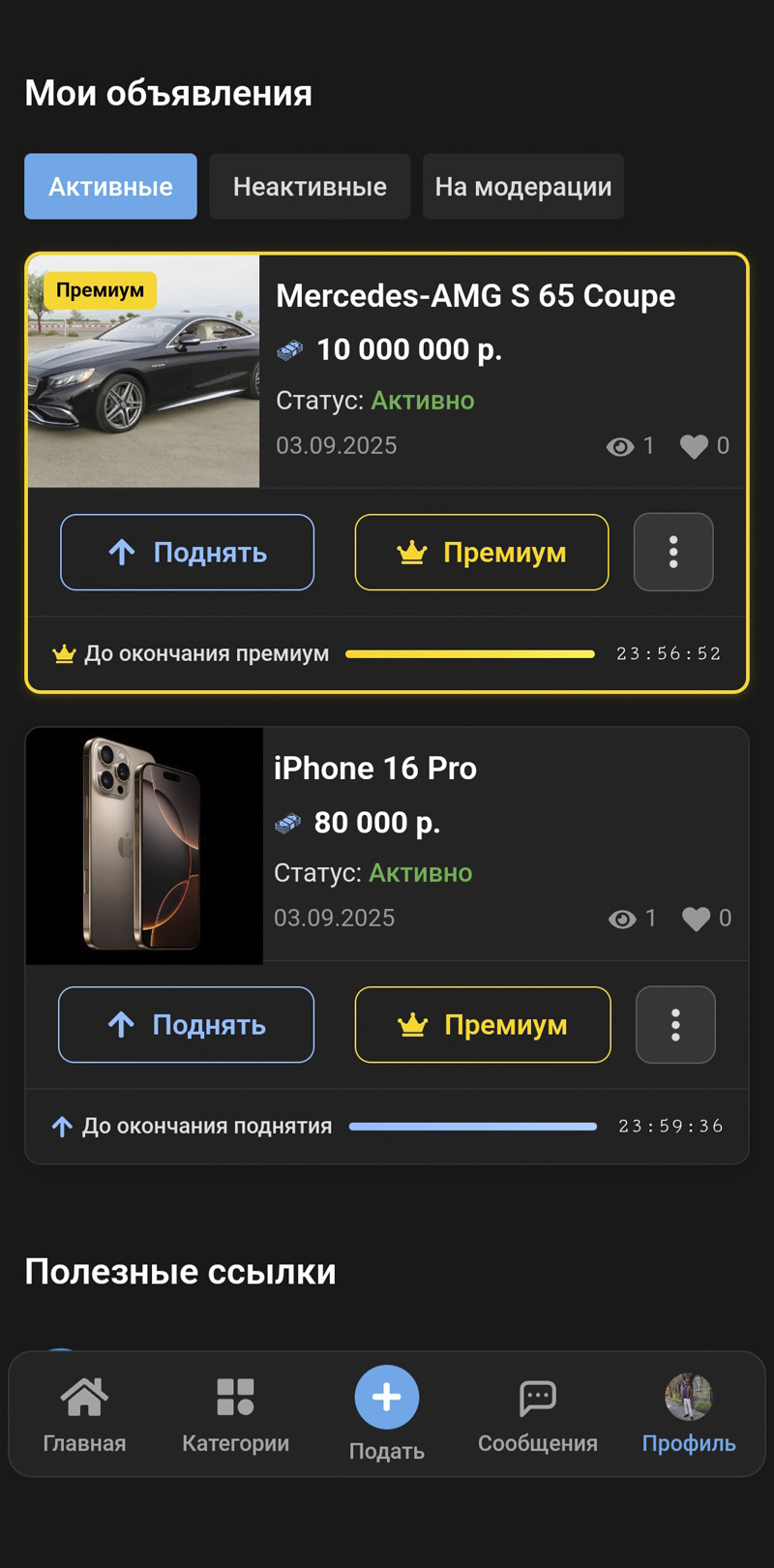The image size is (774, 1568).
Task: Switch to the Неактивные tab
Action: [x=310, y=186]
